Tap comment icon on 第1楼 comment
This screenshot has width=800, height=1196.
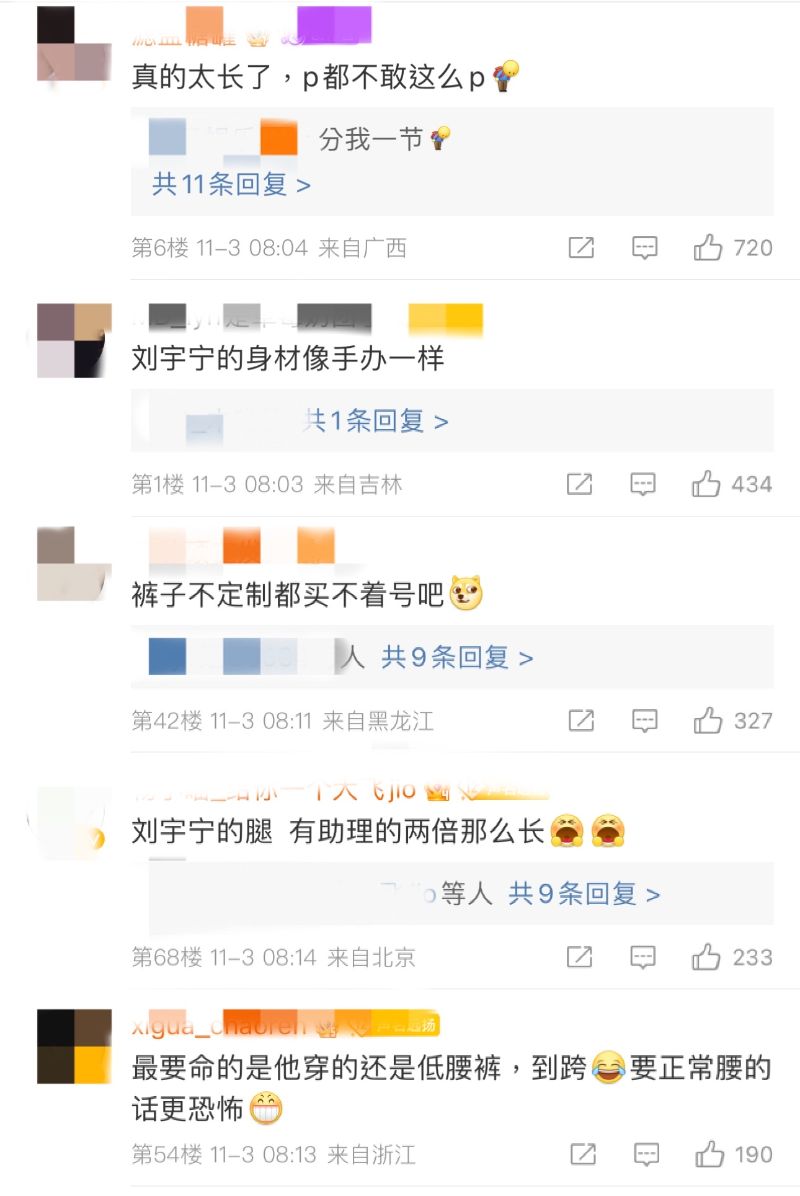pyautogui.click(x=643, y=484)
